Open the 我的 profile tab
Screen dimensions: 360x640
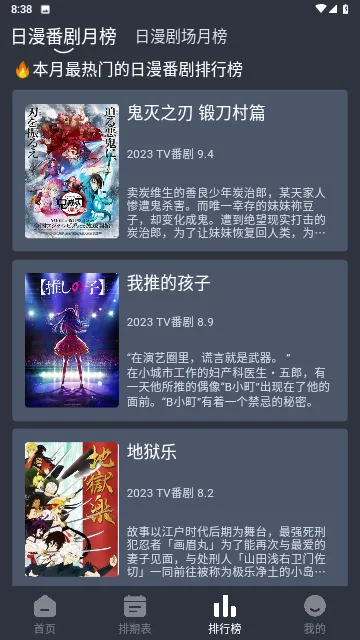315,614
